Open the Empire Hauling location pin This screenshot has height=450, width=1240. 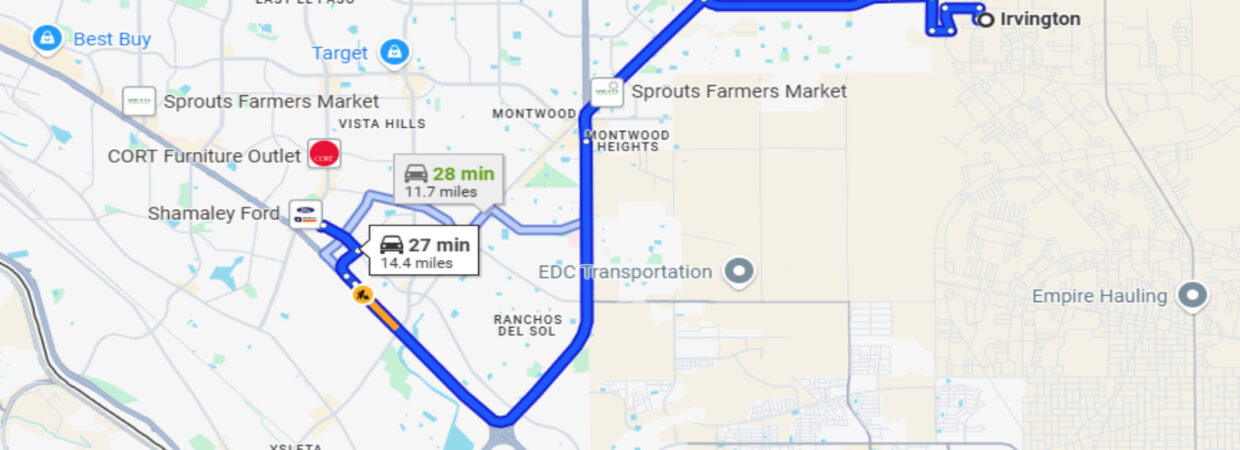point(1191,295)
